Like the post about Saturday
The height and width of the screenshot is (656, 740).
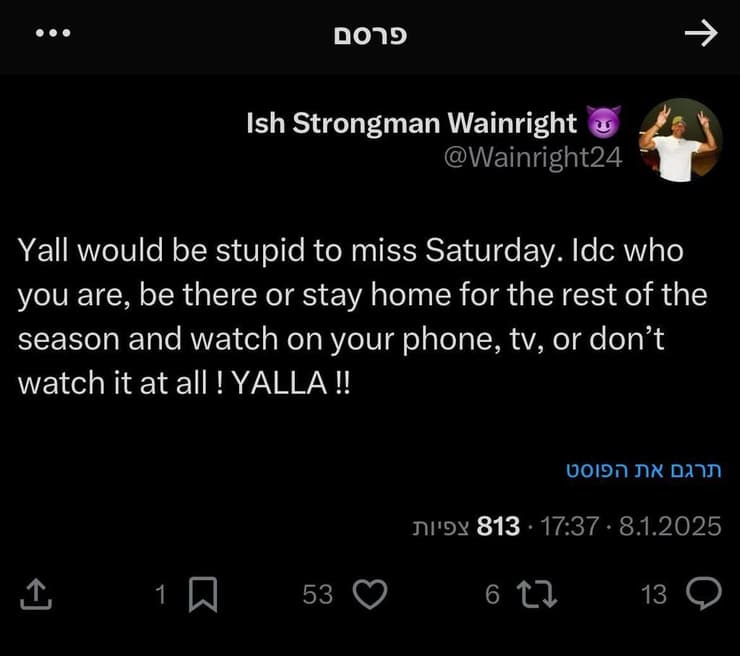click(x=371, y=595)
